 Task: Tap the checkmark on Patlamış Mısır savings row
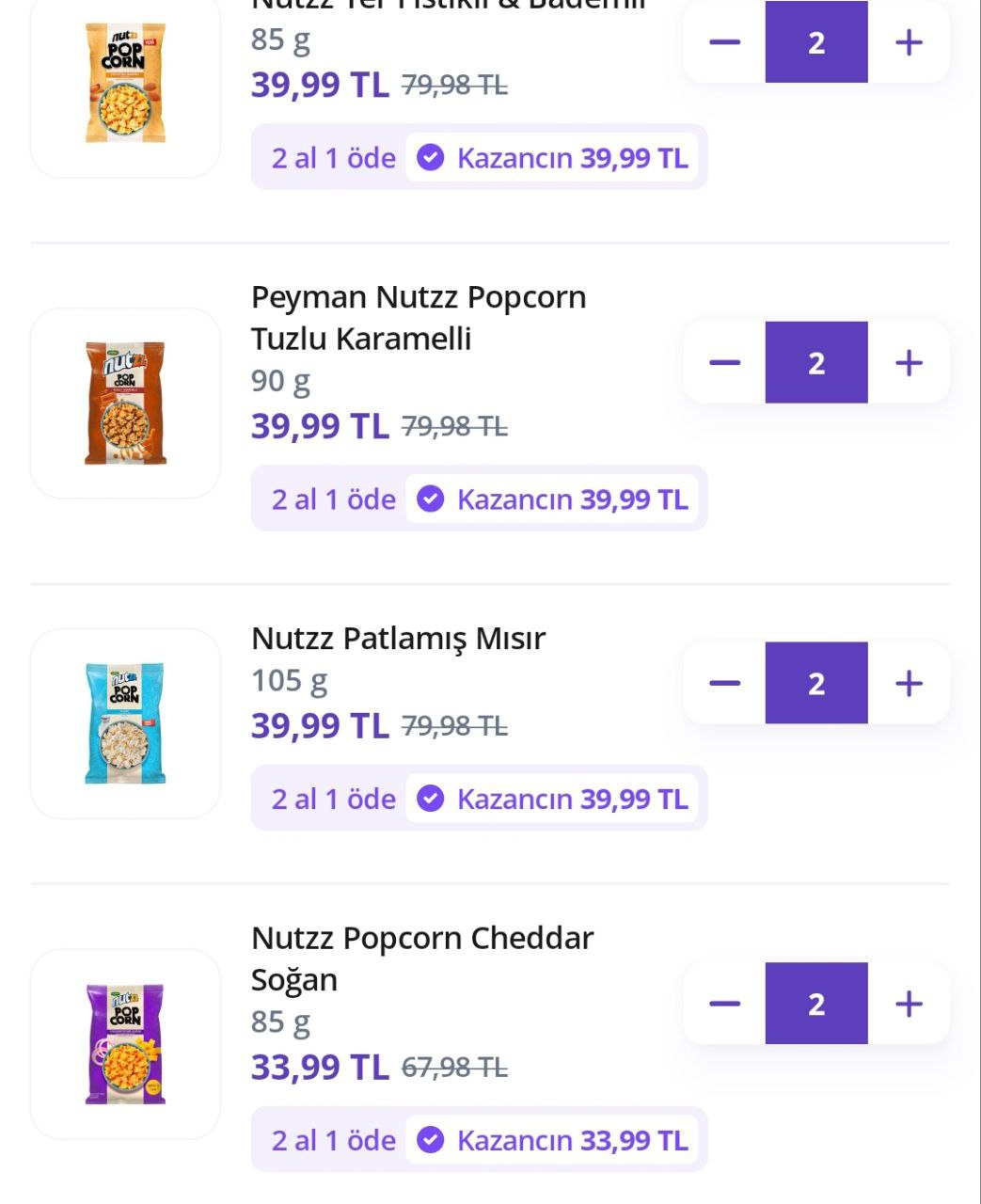click(x=430, y=799)
